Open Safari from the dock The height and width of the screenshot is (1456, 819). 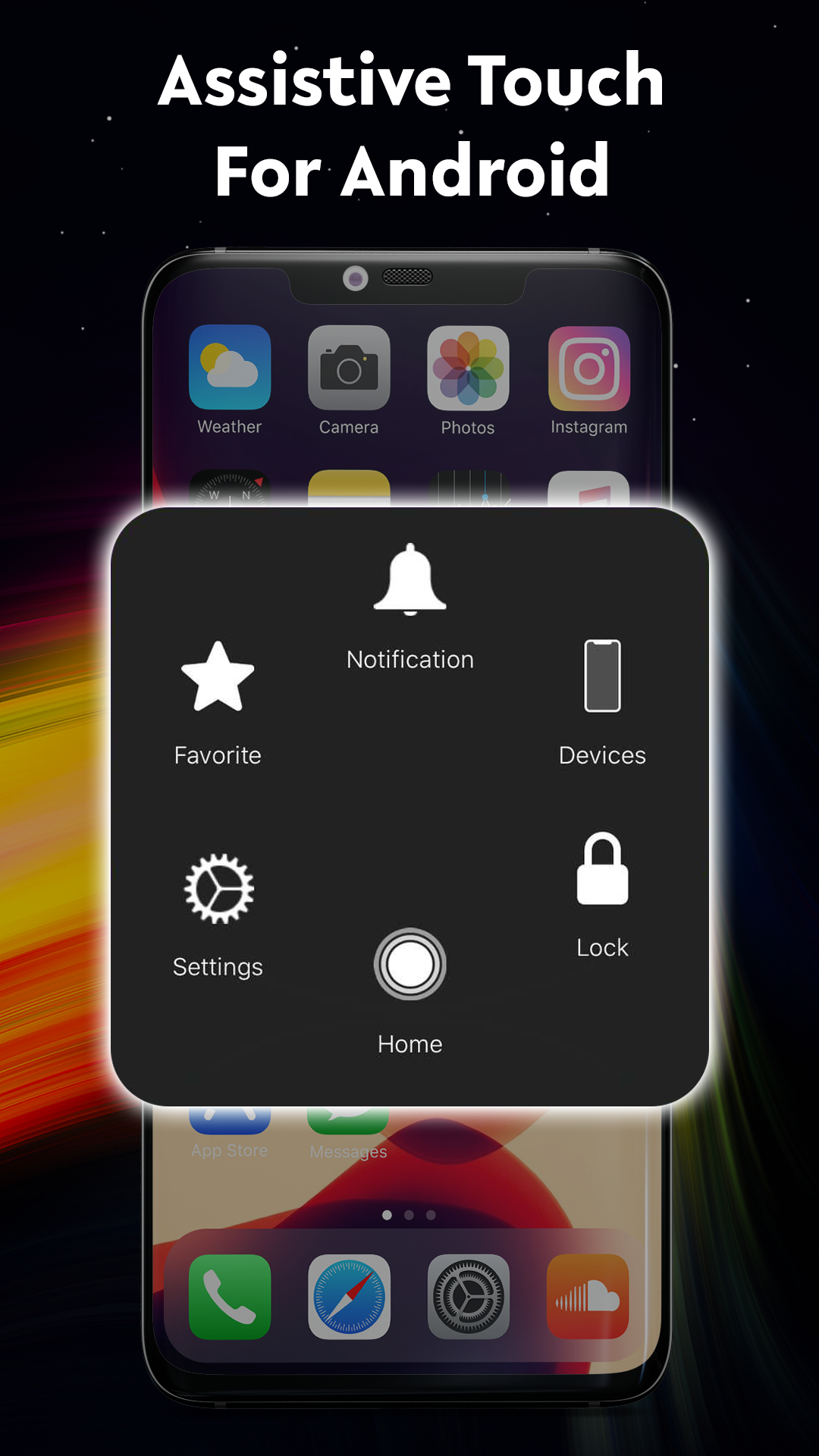[x=349, y=1298]
